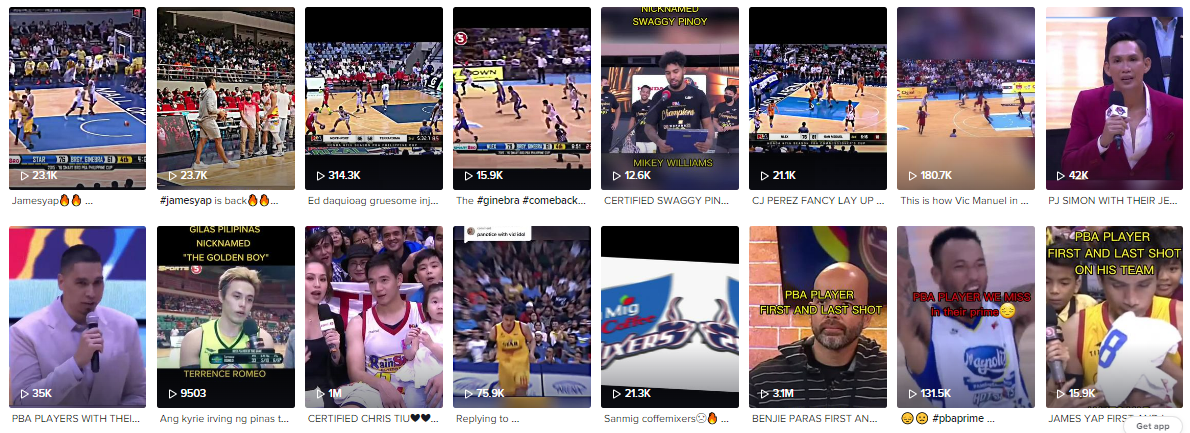The height and width of the screenshot is (433, 1190).
Task: Play the #ginebra #comeback video
Action: (x=521, y=98)
